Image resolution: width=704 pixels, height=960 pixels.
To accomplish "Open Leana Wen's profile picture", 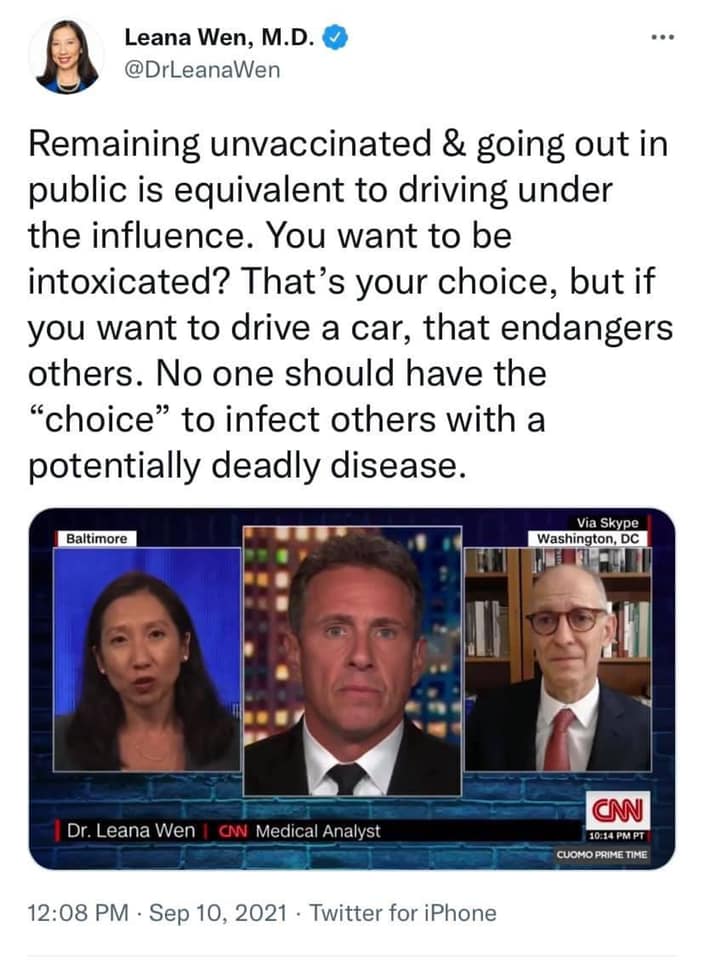I will pyautogui.click(x=68, y=55).
